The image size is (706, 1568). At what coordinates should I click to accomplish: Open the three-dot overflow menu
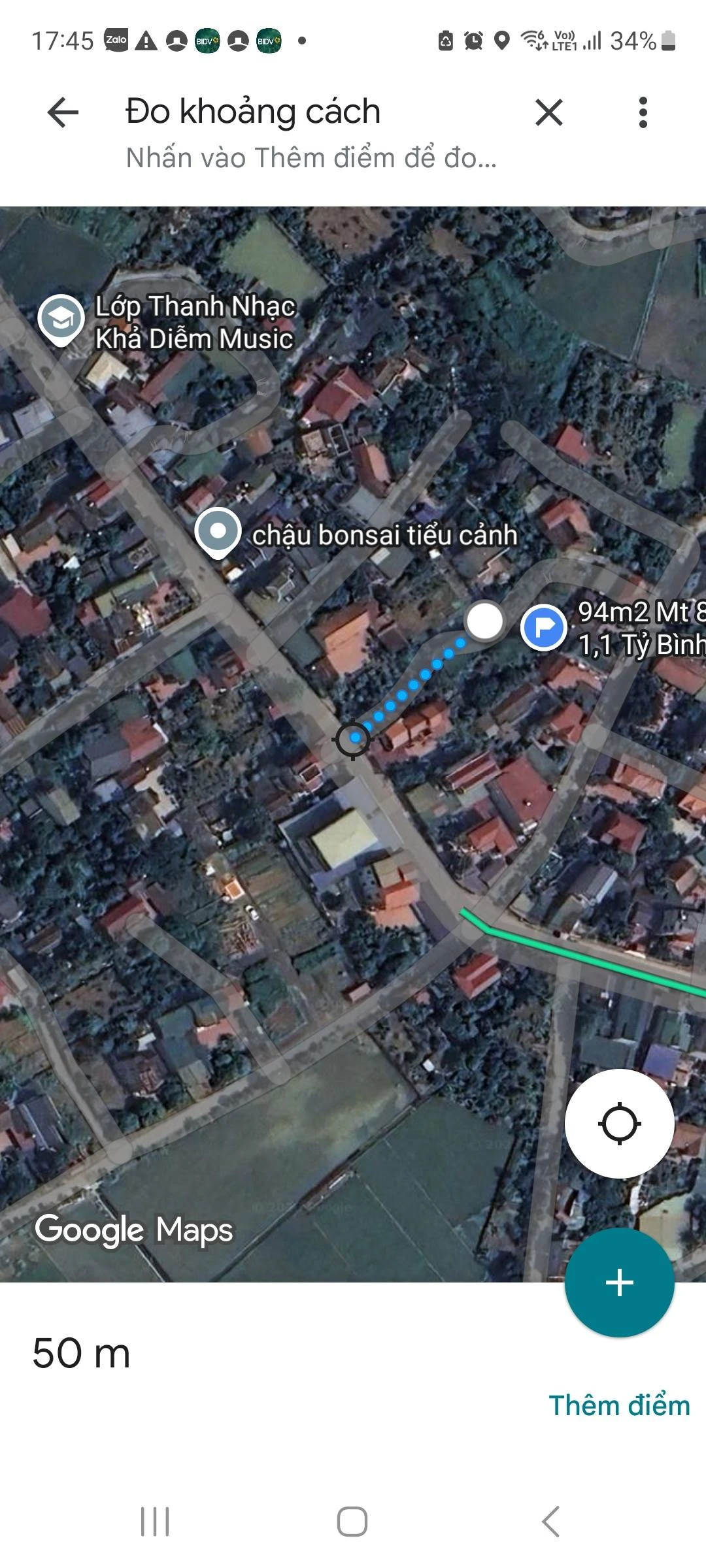coord(643,112)
